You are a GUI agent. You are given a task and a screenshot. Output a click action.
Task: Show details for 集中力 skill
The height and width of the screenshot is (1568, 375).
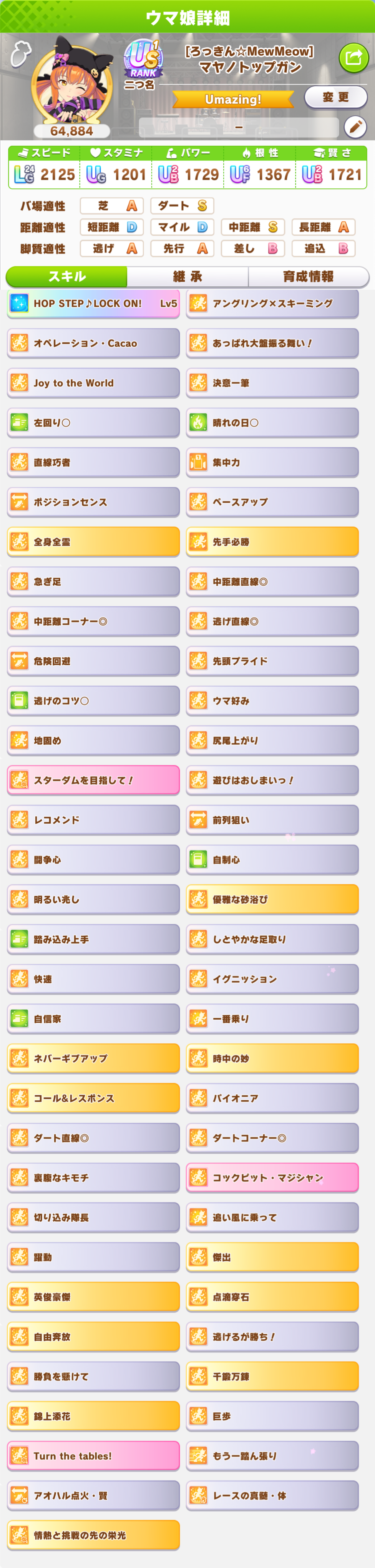(x=272, y=462)
